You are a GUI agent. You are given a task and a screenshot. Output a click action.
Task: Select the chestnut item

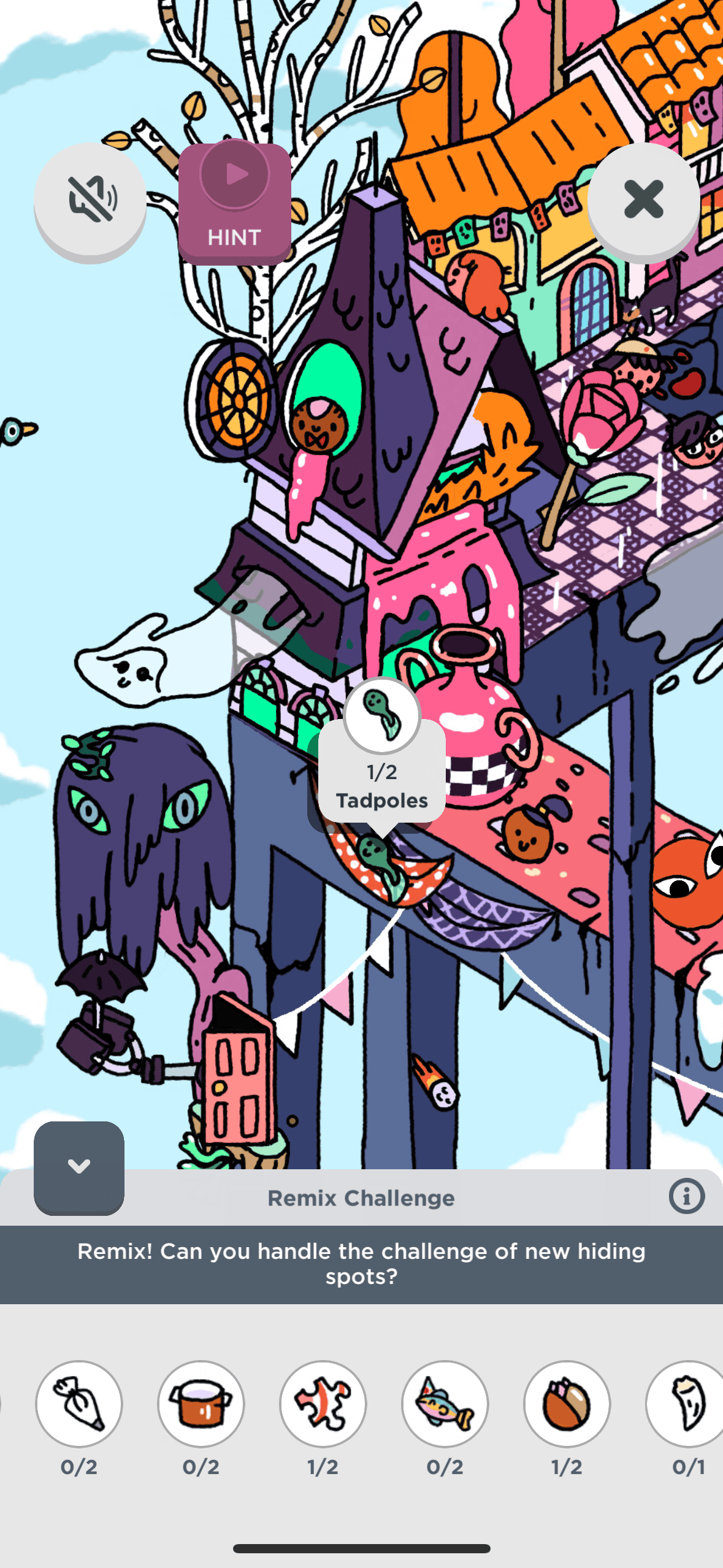(x=567, y=1404)
